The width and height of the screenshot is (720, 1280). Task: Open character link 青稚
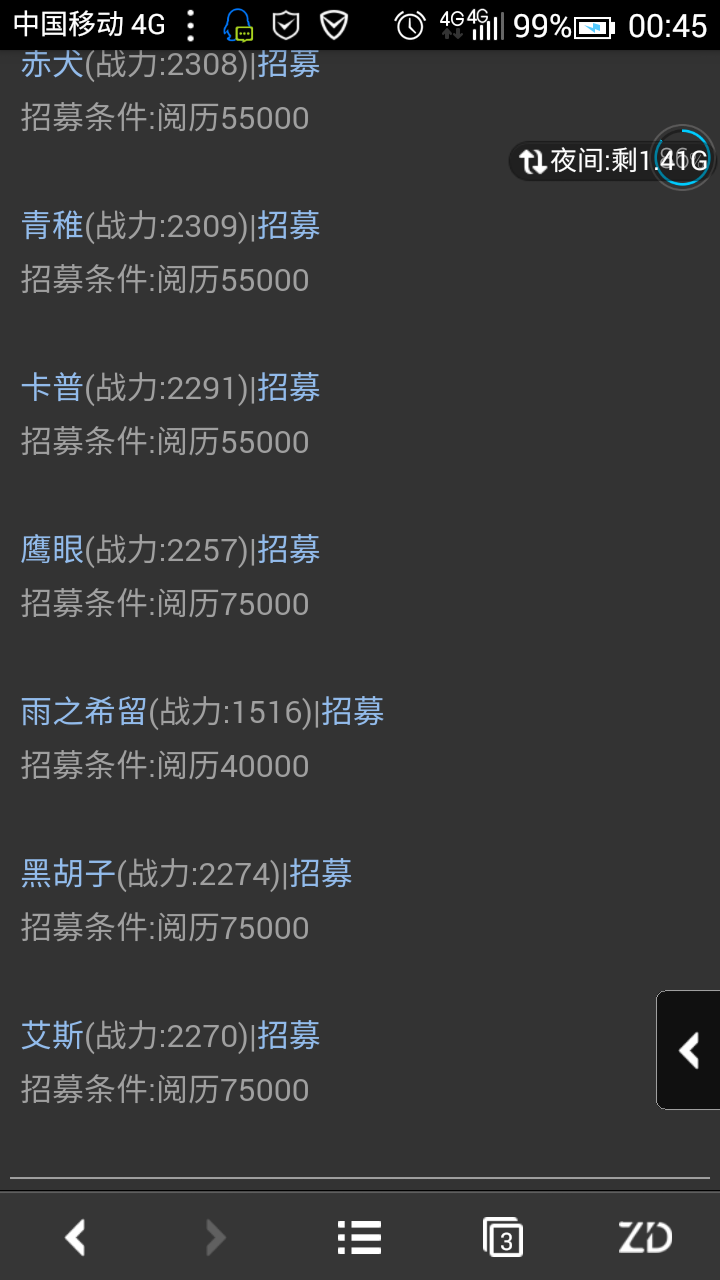pos(52,226)
